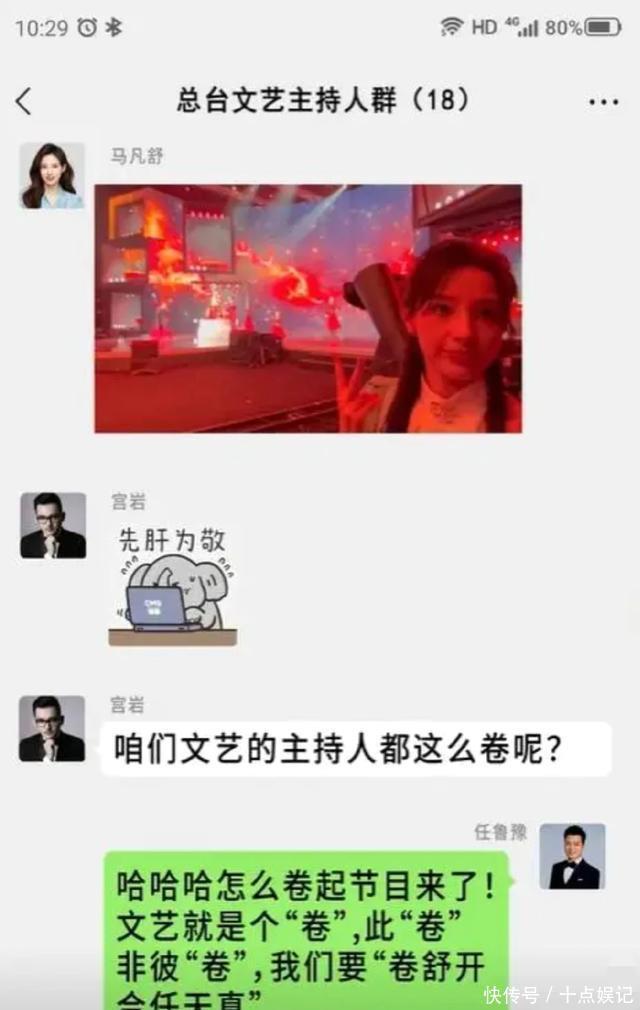Image resolution: width=640 pixels, height=1010 pixels.
Task: Open the group chat overflow menu
Action: 603,102
